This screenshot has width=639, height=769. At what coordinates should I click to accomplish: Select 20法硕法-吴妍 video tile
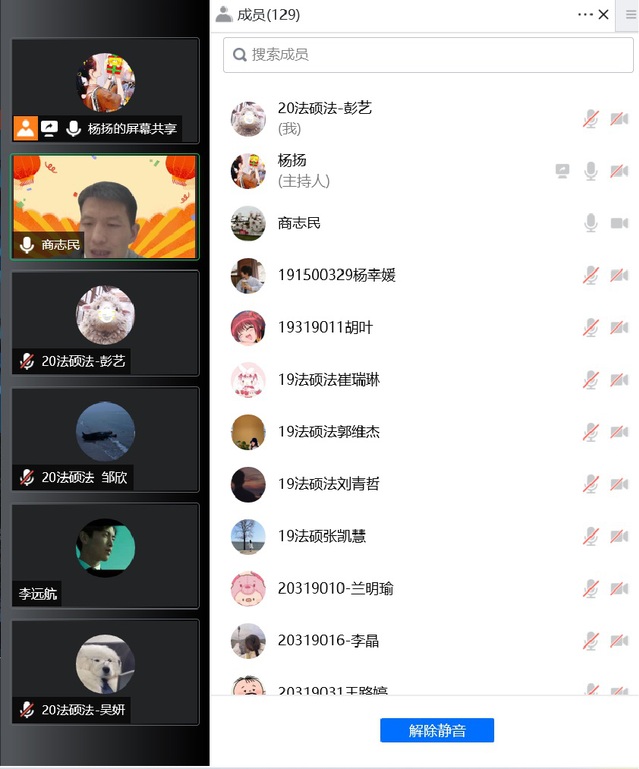coord(105,672)
